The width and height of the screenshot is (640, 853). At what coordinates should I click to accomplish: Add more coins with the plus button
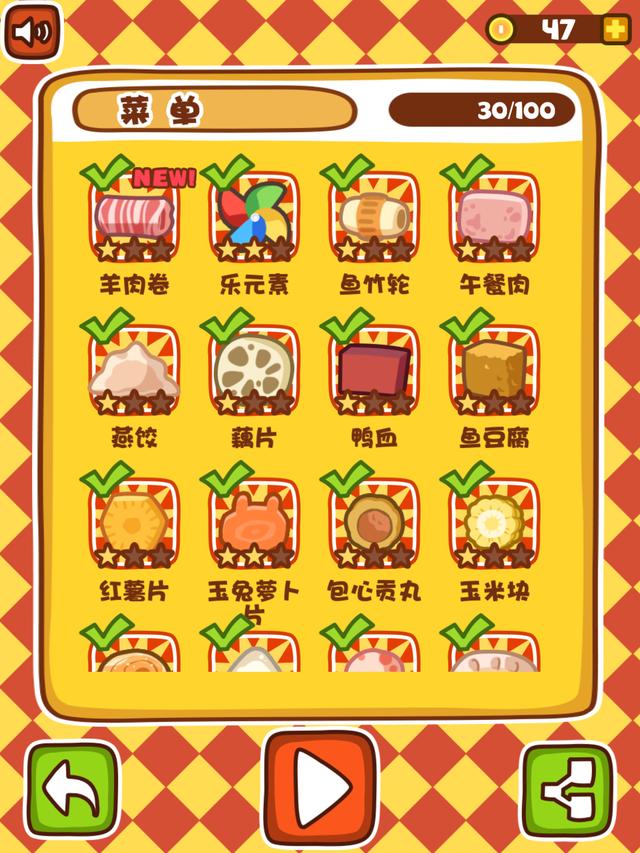[615, 29]
